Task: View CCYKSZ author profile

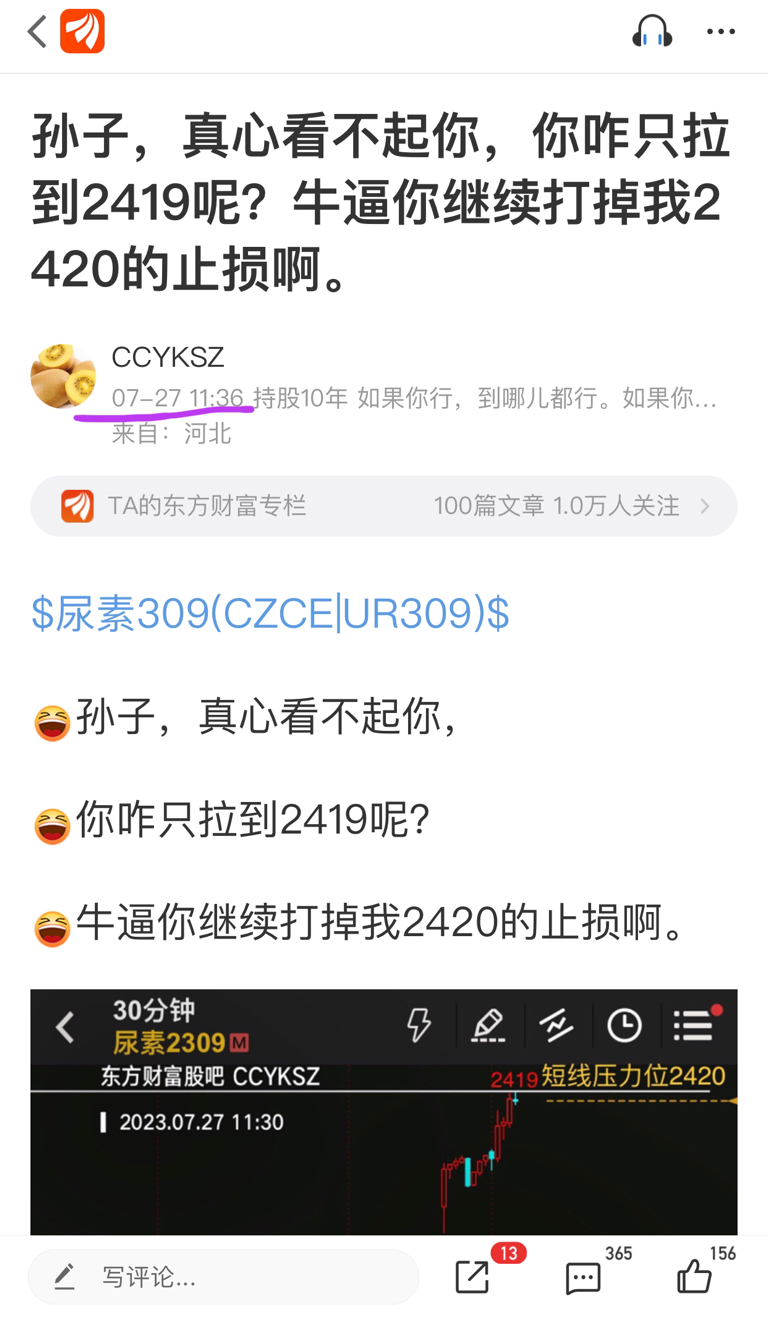Action: pos(167,357)
